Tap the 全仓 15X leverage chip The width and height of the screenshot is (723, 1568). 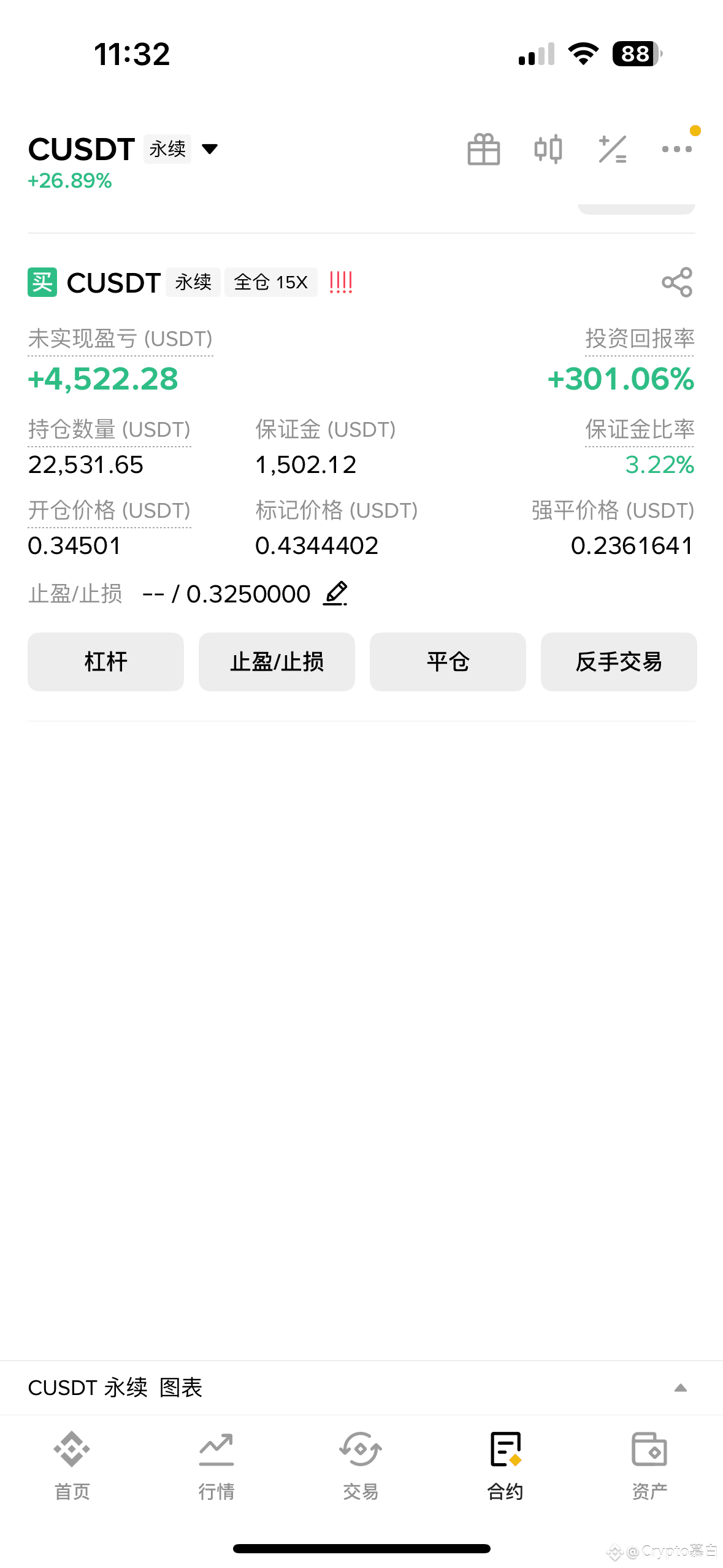271,282
